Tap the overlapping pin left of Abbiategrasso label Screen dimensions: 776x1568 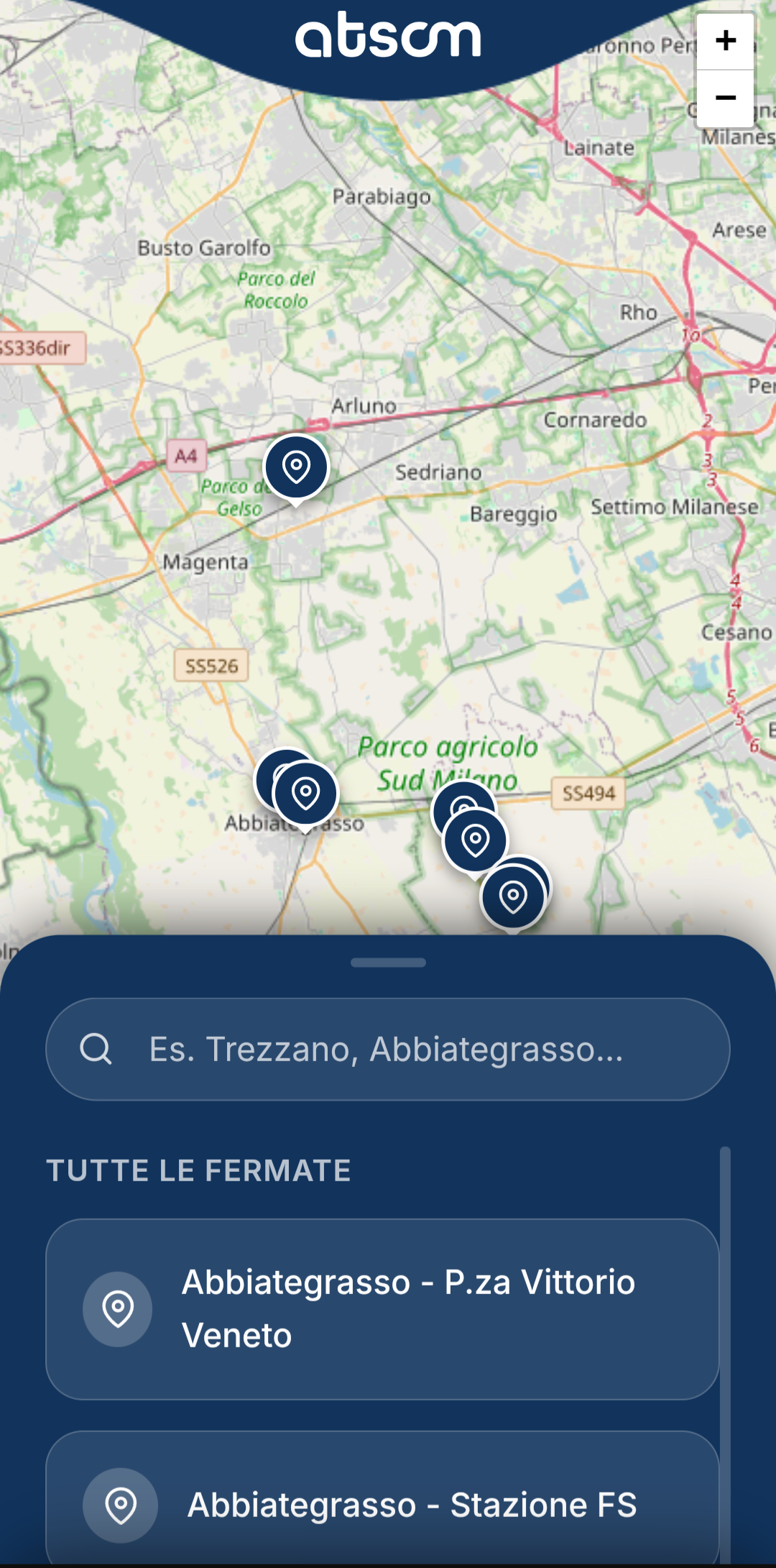point(282,775)
